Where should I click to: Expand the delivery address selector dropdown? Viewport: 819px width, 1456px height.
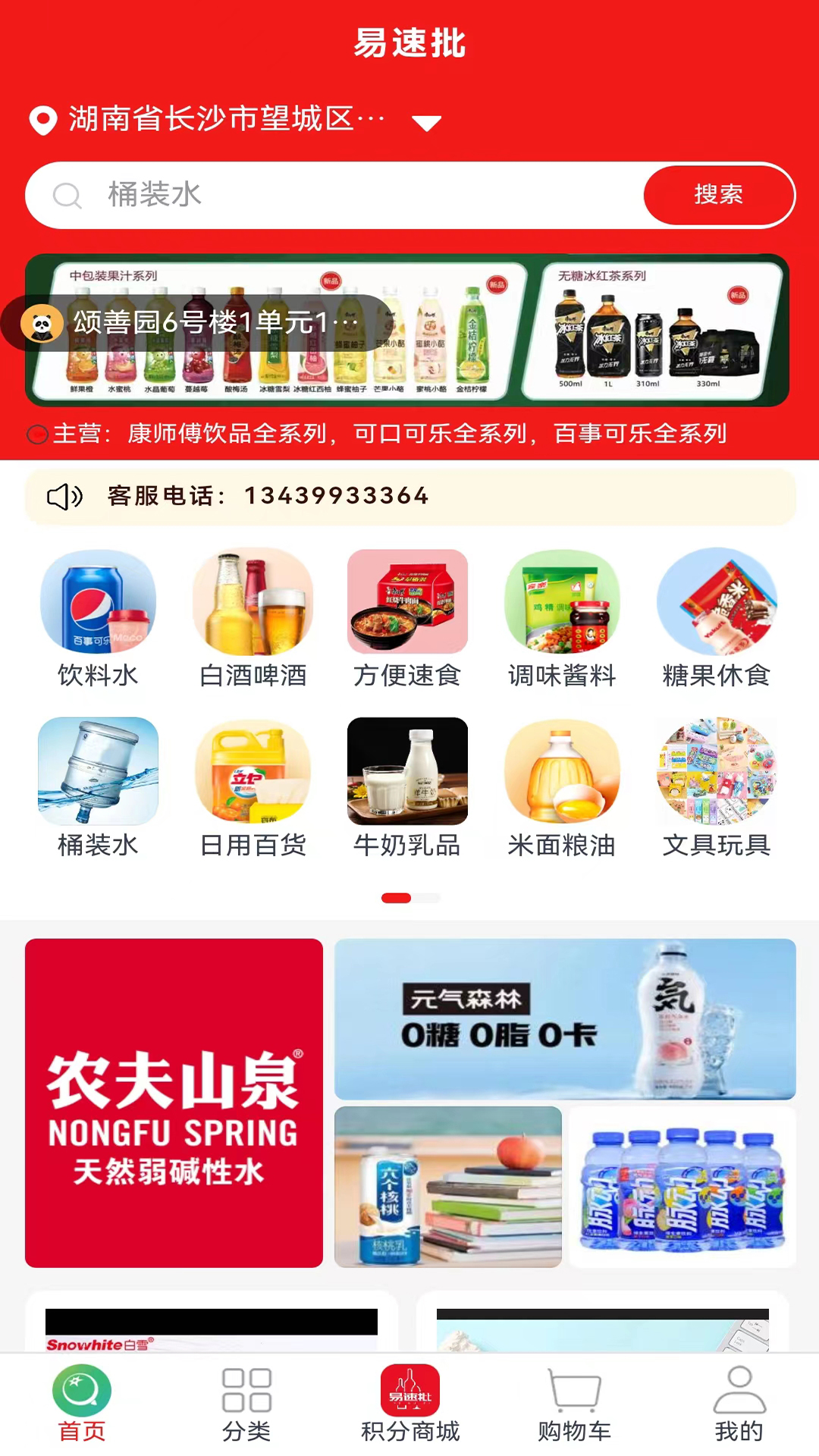tap(427, 121)
